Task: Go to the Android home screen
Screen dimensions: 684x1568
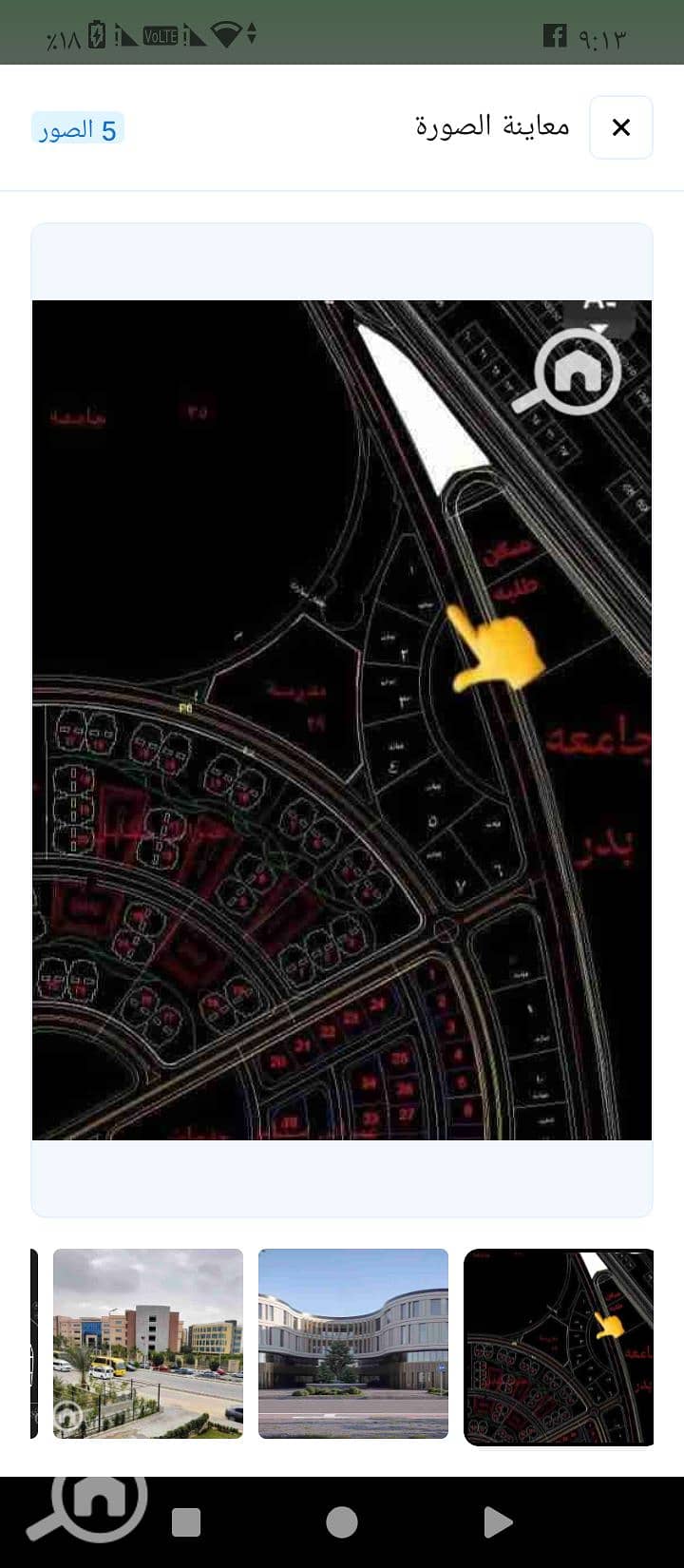Action: [342, 1522]
